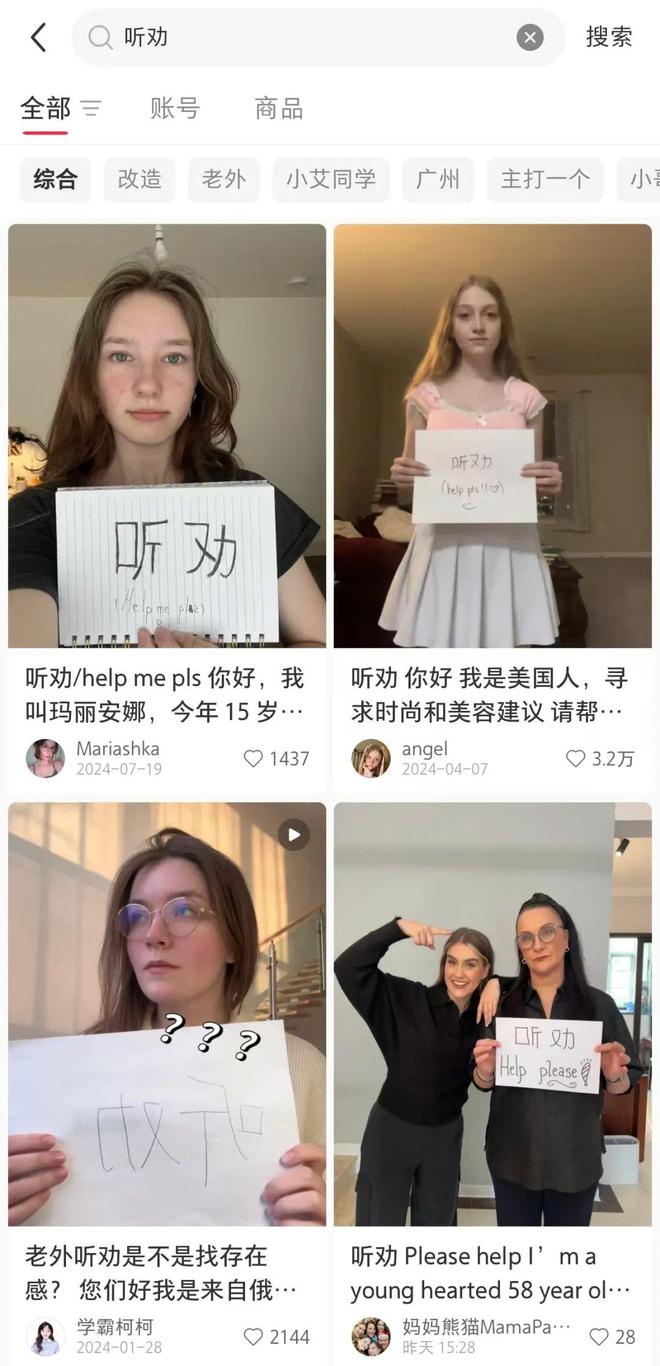Select the 改造 chip
The width and height of the screenshot is (660, 1366).
pos(139,179)
